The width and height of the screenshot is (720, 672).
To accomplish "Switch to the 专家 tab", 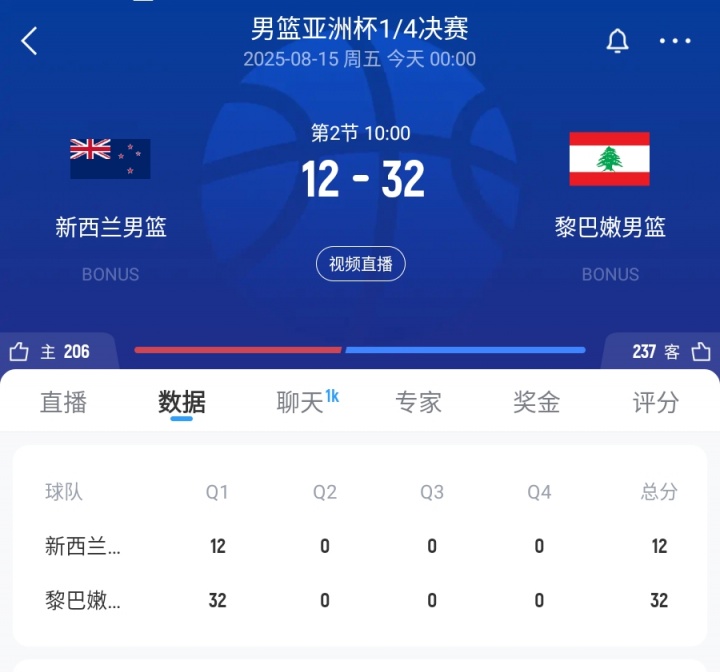I will 418,402.
